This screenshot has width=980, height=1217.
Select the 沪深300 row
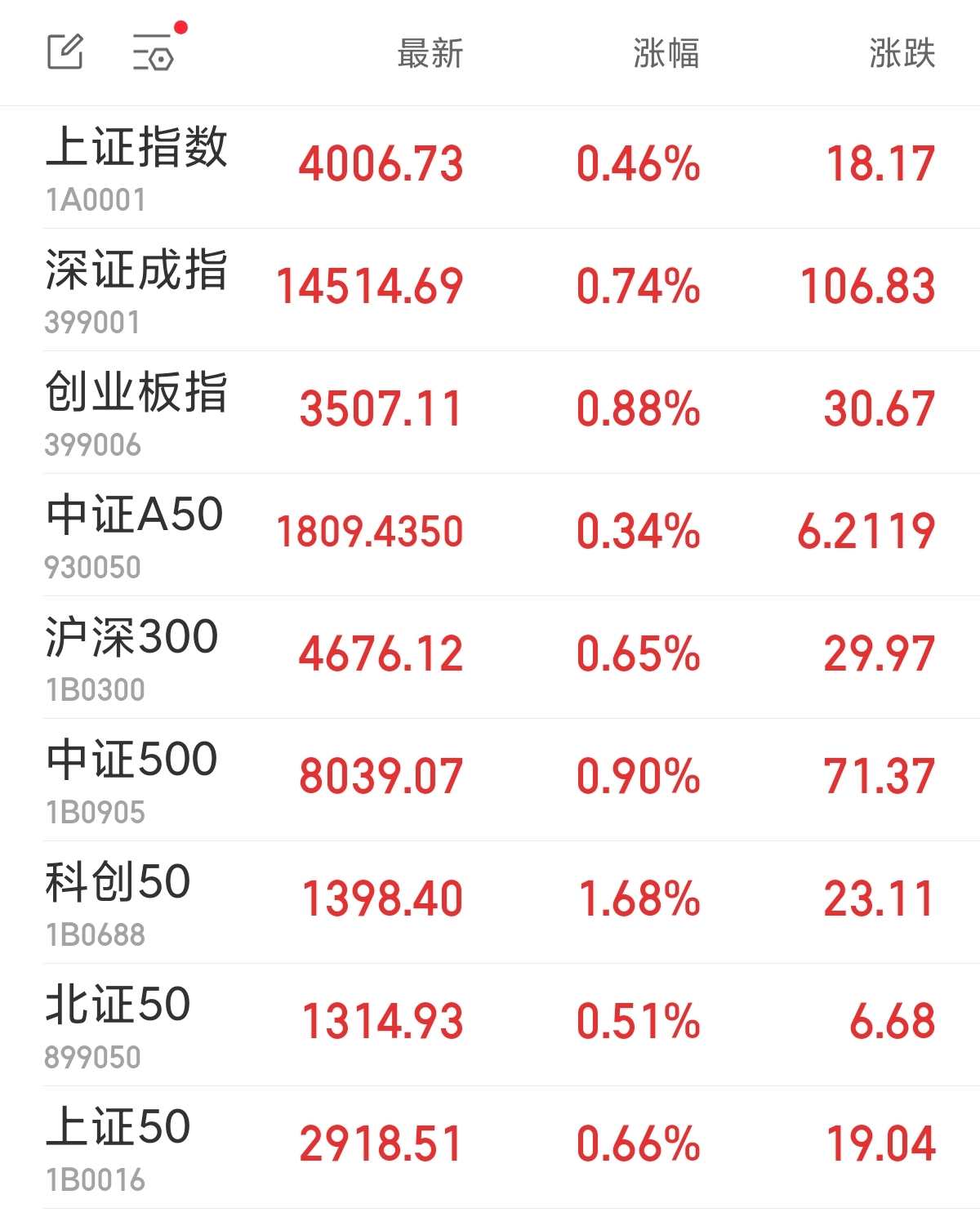point(132,657)
